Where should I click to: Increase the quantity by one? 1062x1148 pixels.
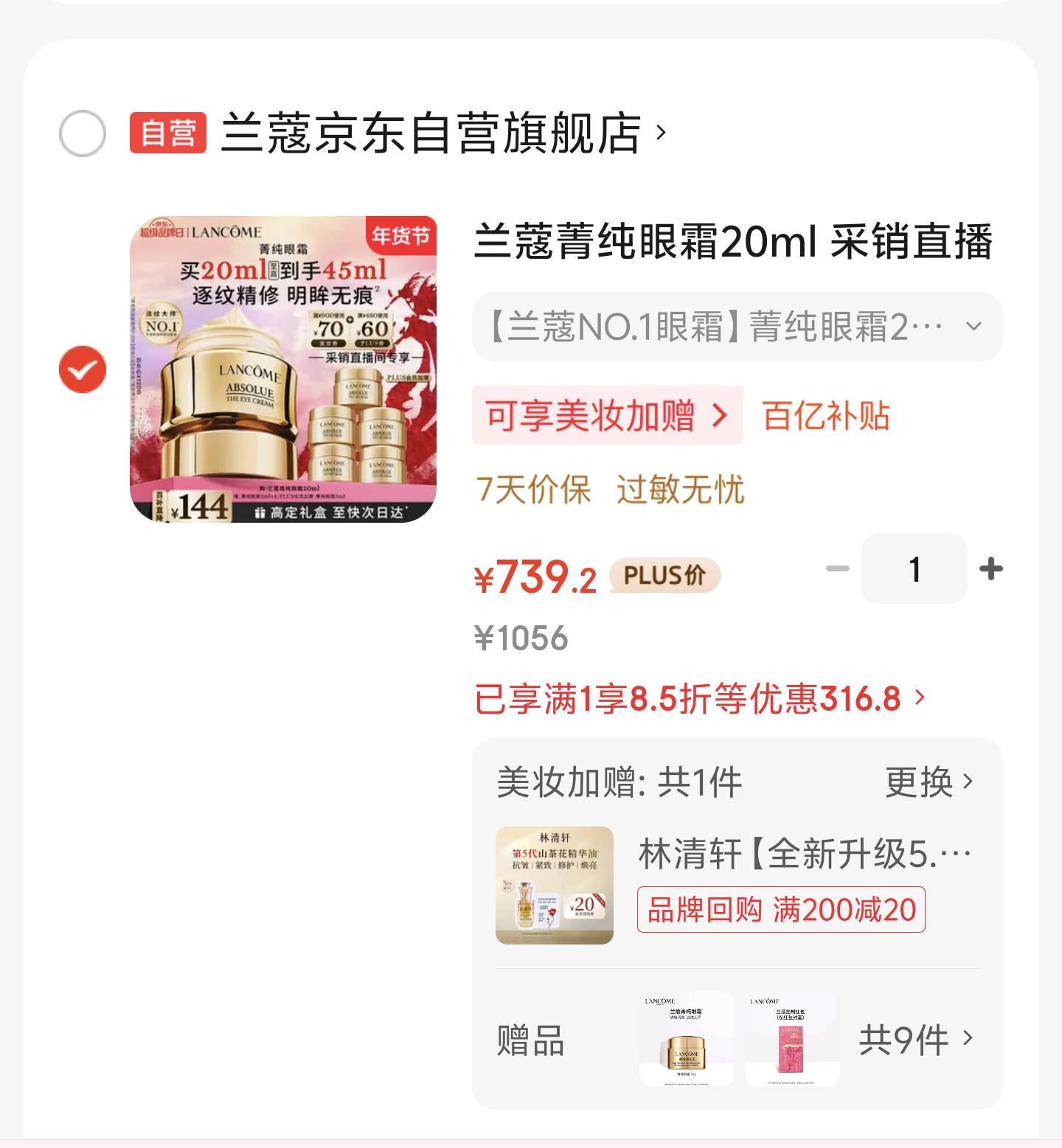pyautogui.click(x=990, y=569)
